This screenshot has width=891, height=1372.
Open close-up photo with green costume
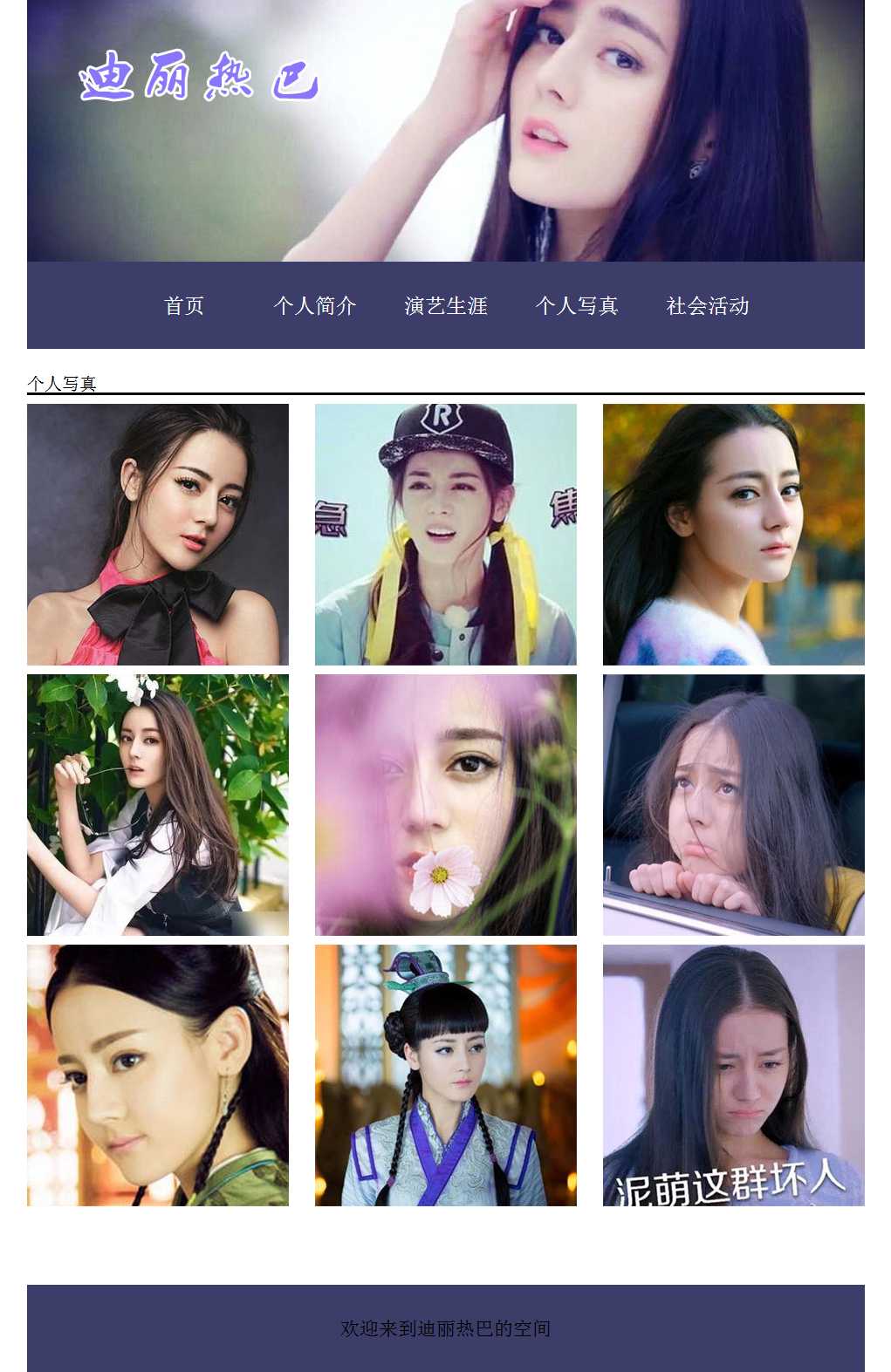click(158, 1075)
